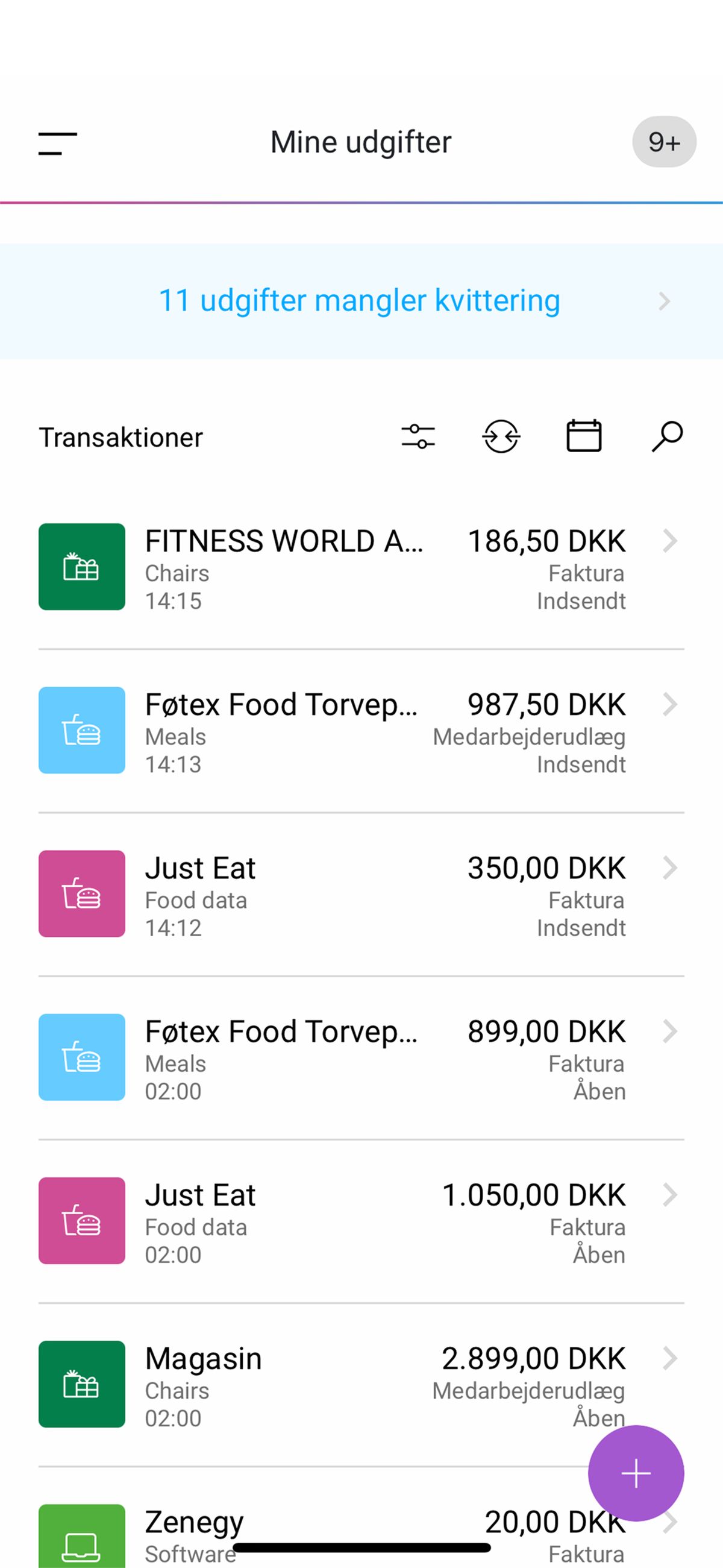
Task: Open the FITNESS WORLD 186,50 DKK expense
Action: 361,567
